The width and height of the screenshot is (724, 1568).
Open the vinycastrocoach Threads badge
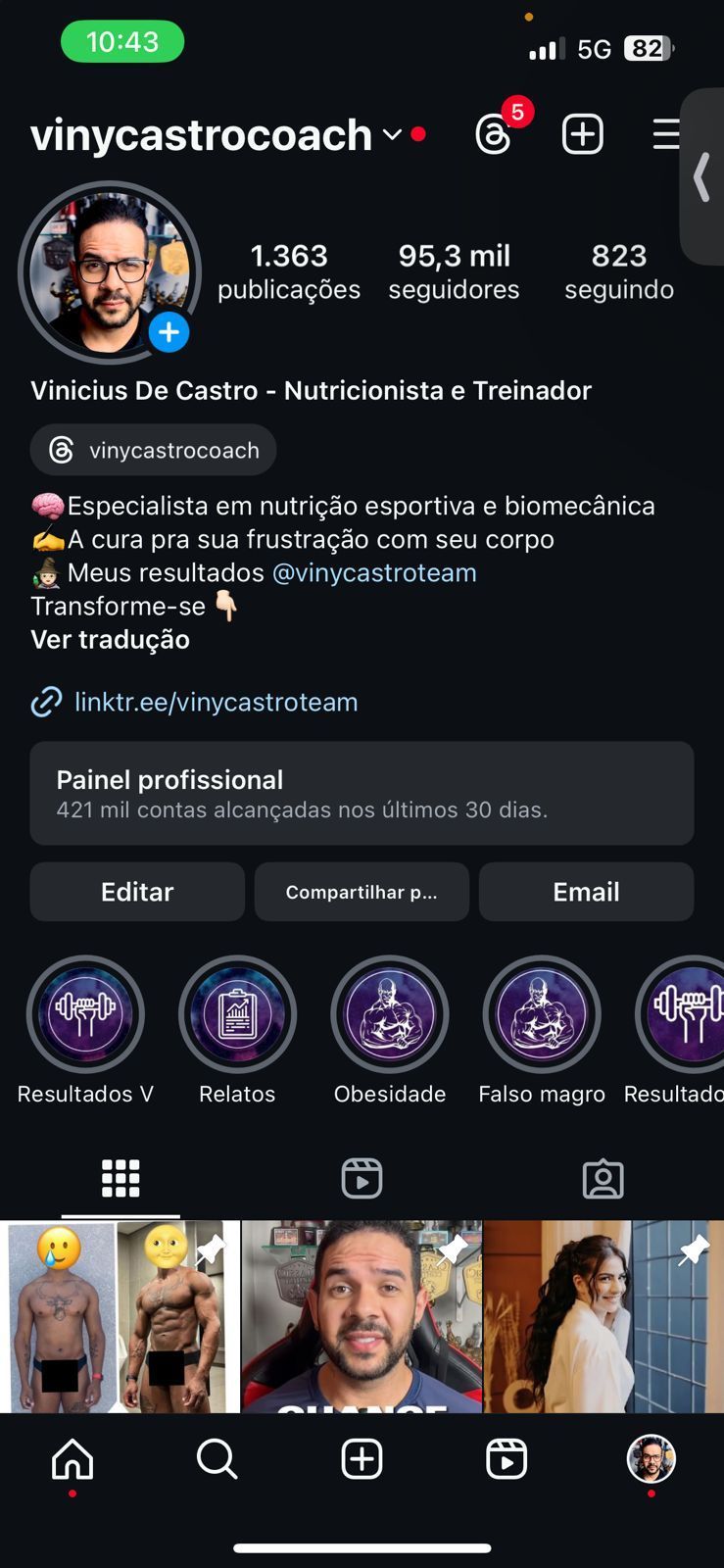(x=154, y=450)
